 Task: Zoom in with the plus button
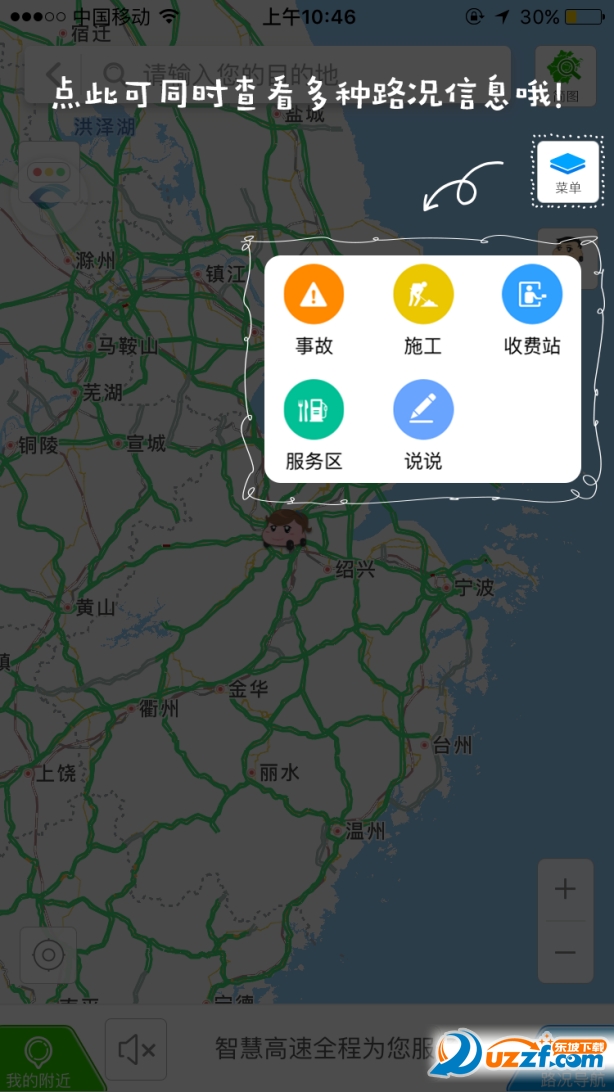tap(565, 889)
